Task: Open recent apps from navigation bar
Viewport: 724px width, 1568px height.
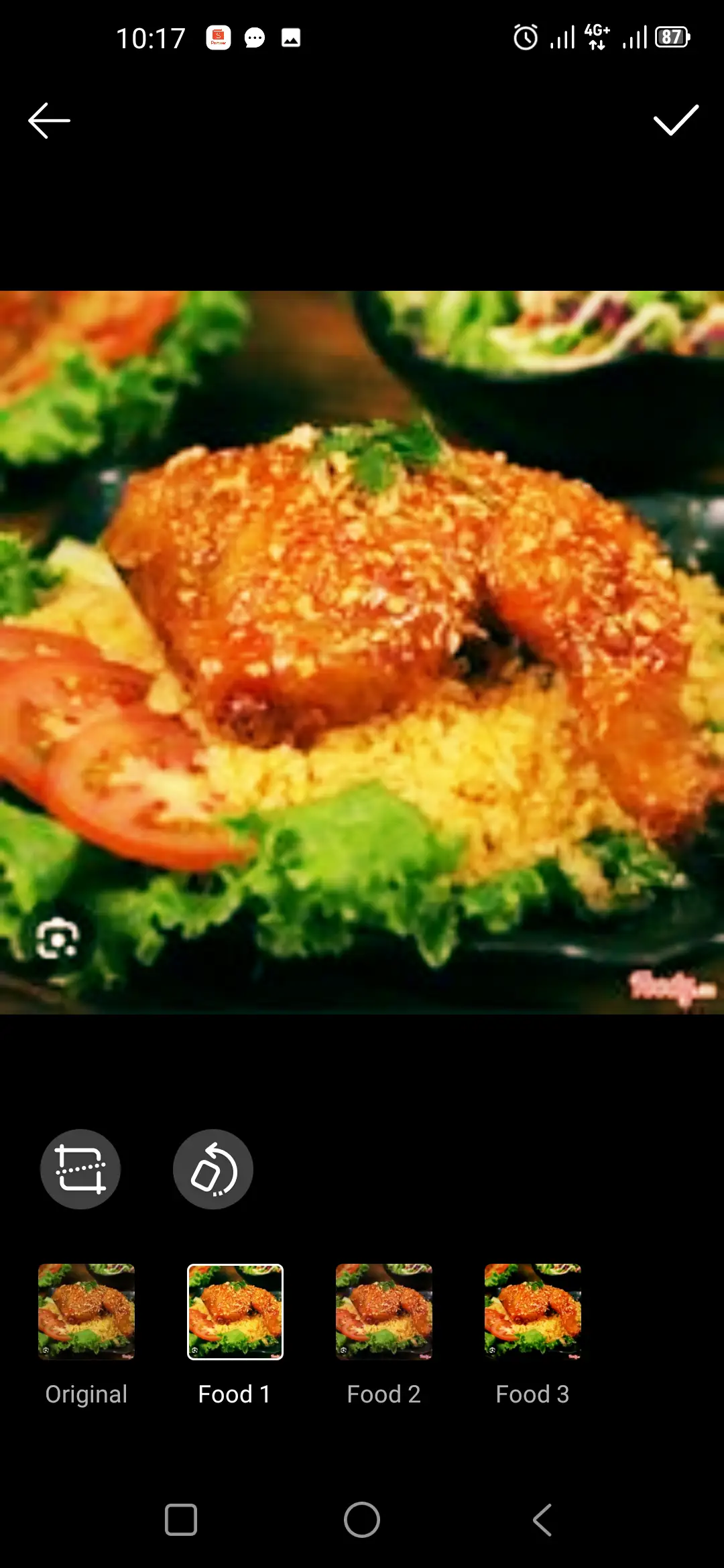Action: [x=181, y=1520]
